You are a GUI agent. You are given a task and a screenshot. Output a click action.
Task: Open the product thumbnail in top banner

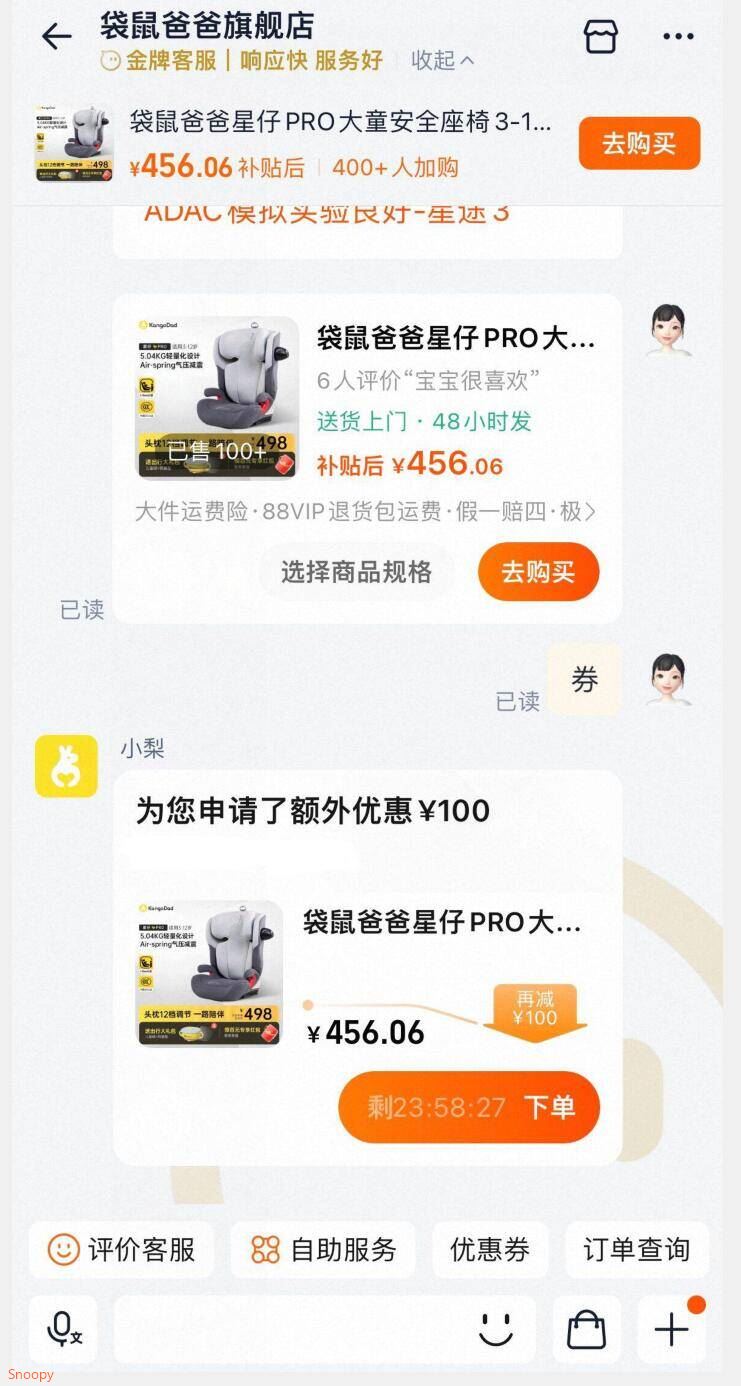(75, 144)
